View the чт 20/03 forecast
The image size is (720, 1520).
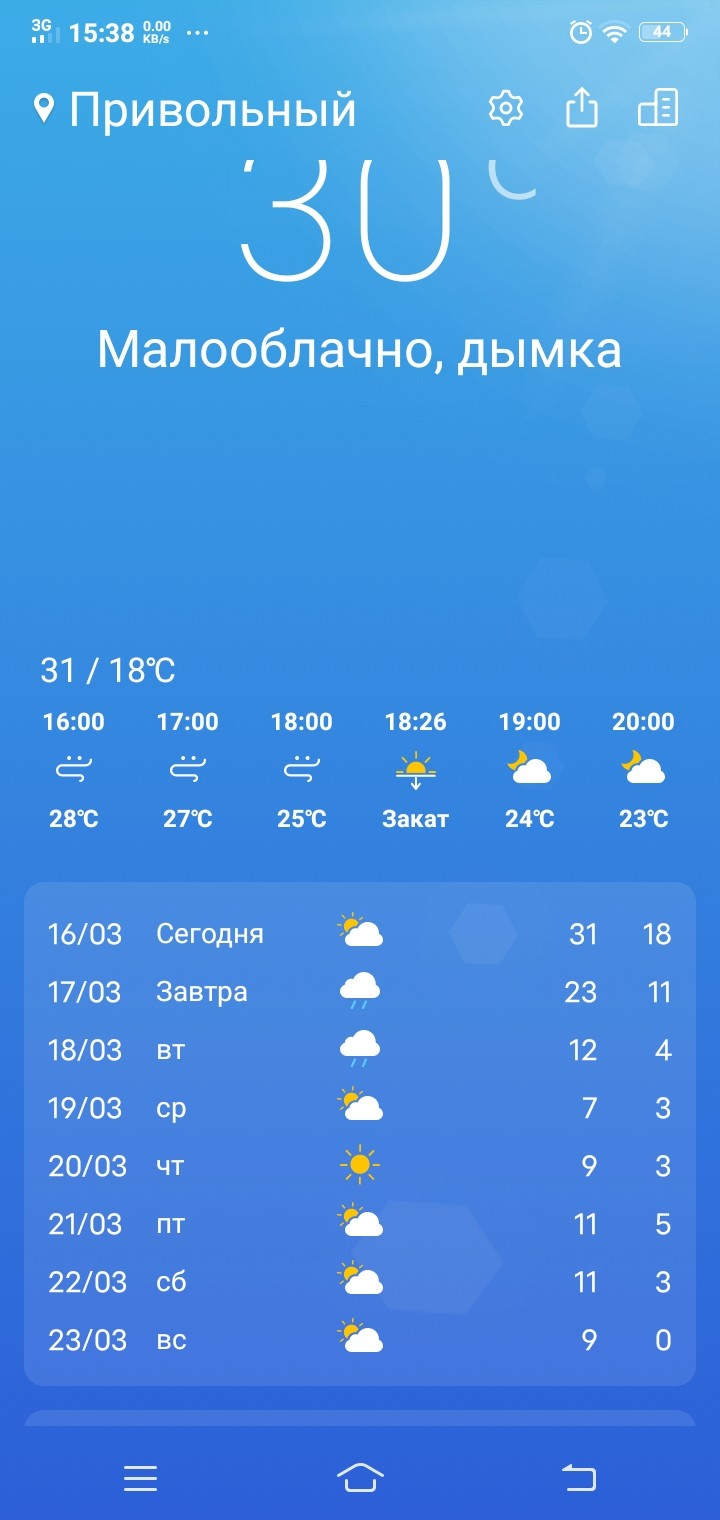[x=359, y=1166]
